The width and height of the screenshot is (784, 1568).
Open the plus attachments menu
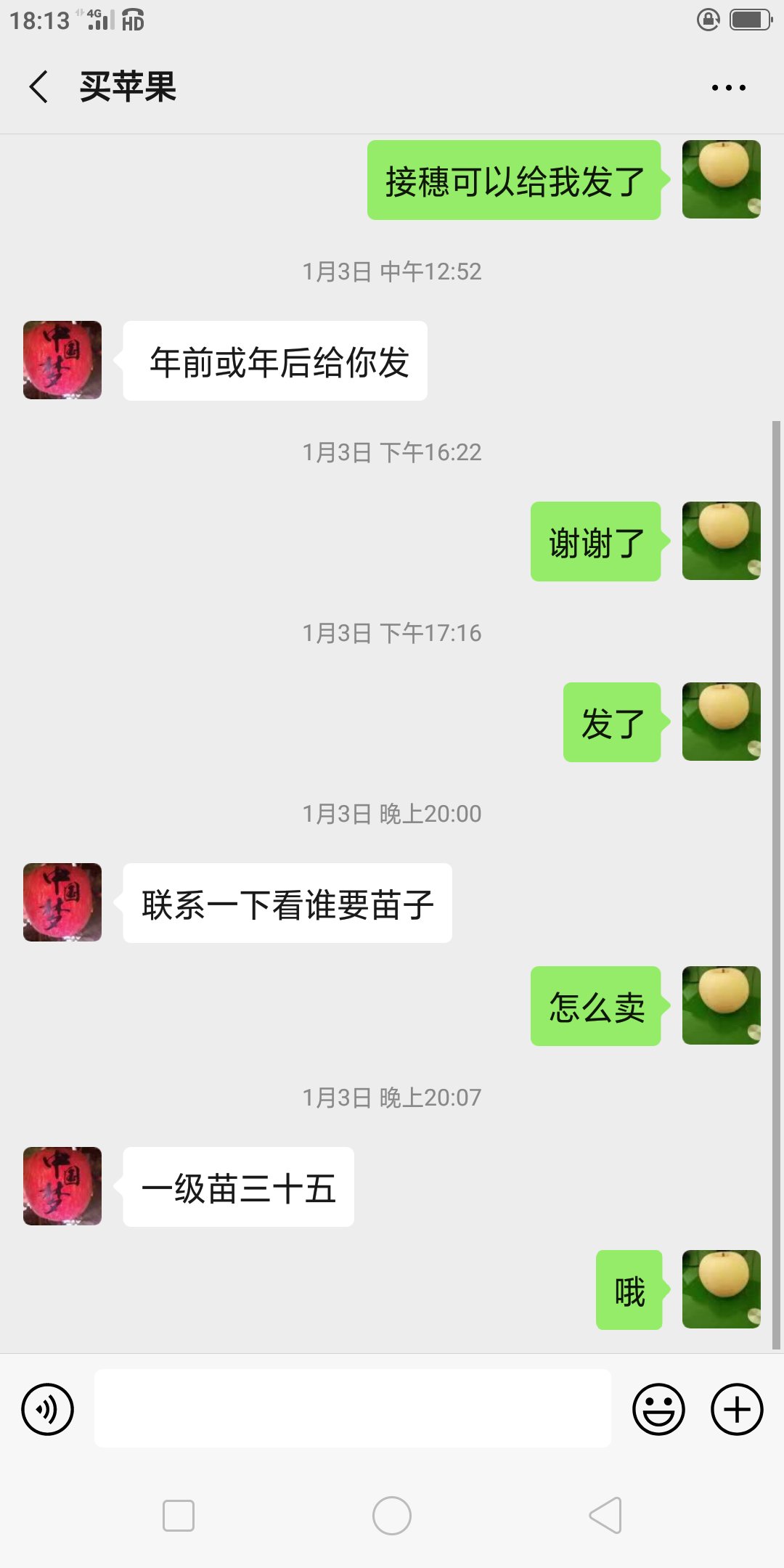pyautogui.click(x=736, y=1410)
